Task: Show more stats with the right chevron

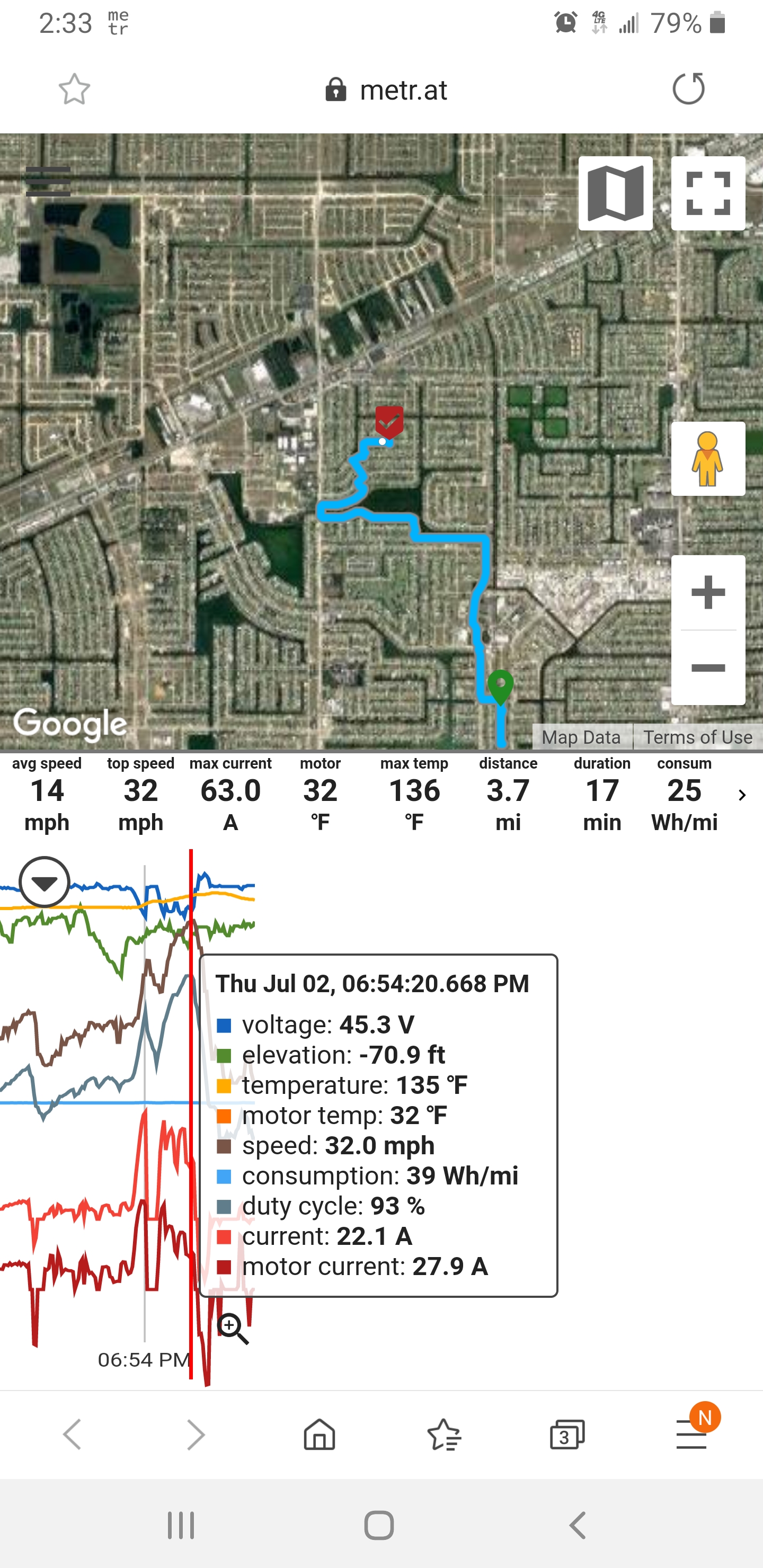Action: coord(742,795)
